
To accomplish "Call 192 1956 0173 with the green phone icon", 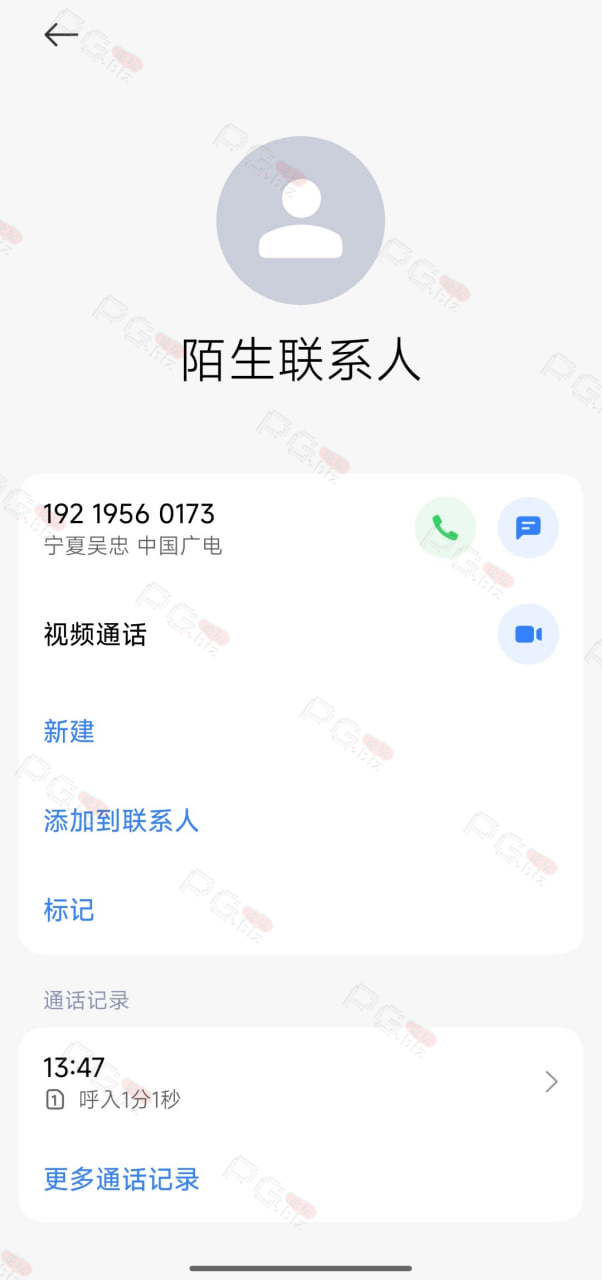I will pos(445,527).
